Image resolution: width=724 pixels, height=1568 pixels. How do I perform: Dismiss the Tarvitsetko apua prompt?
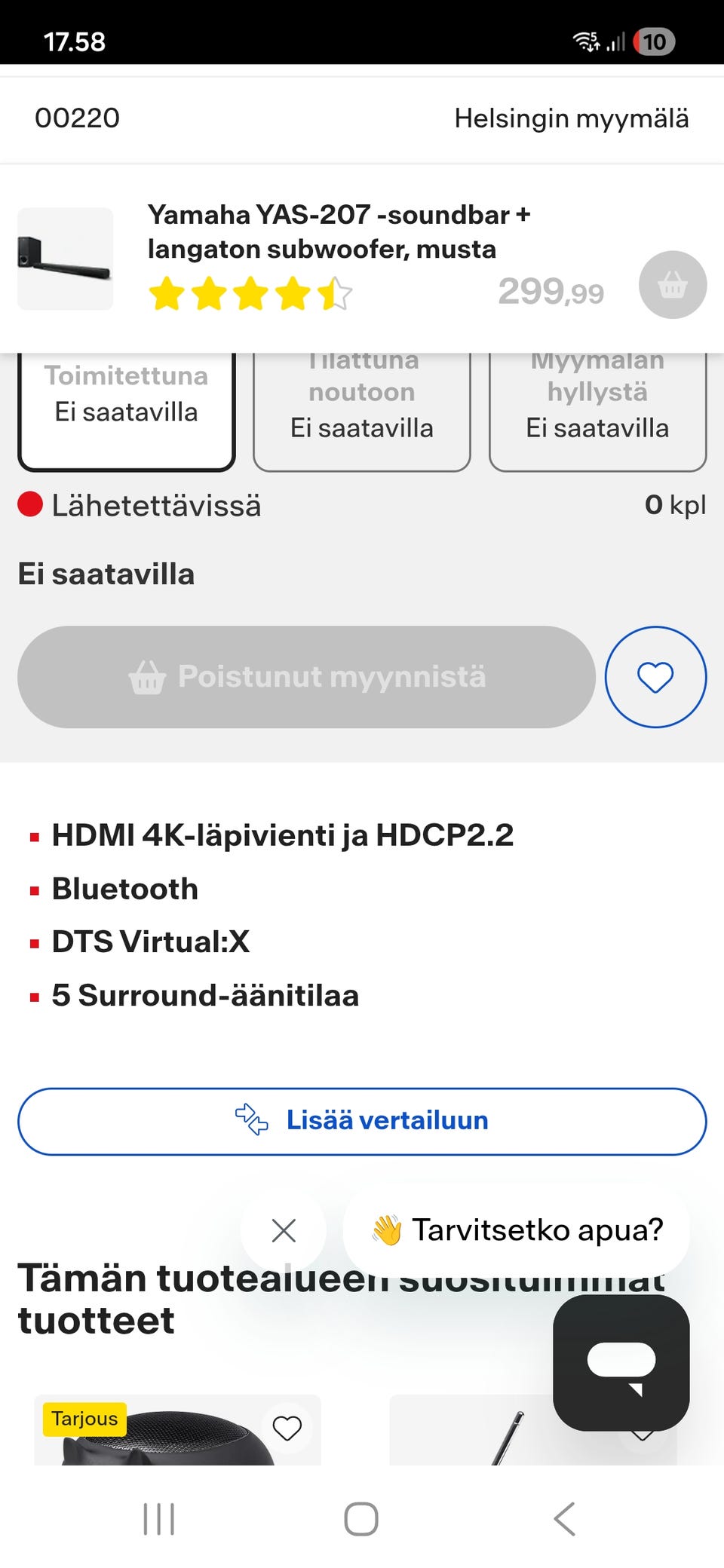[x=284, y=1230]
